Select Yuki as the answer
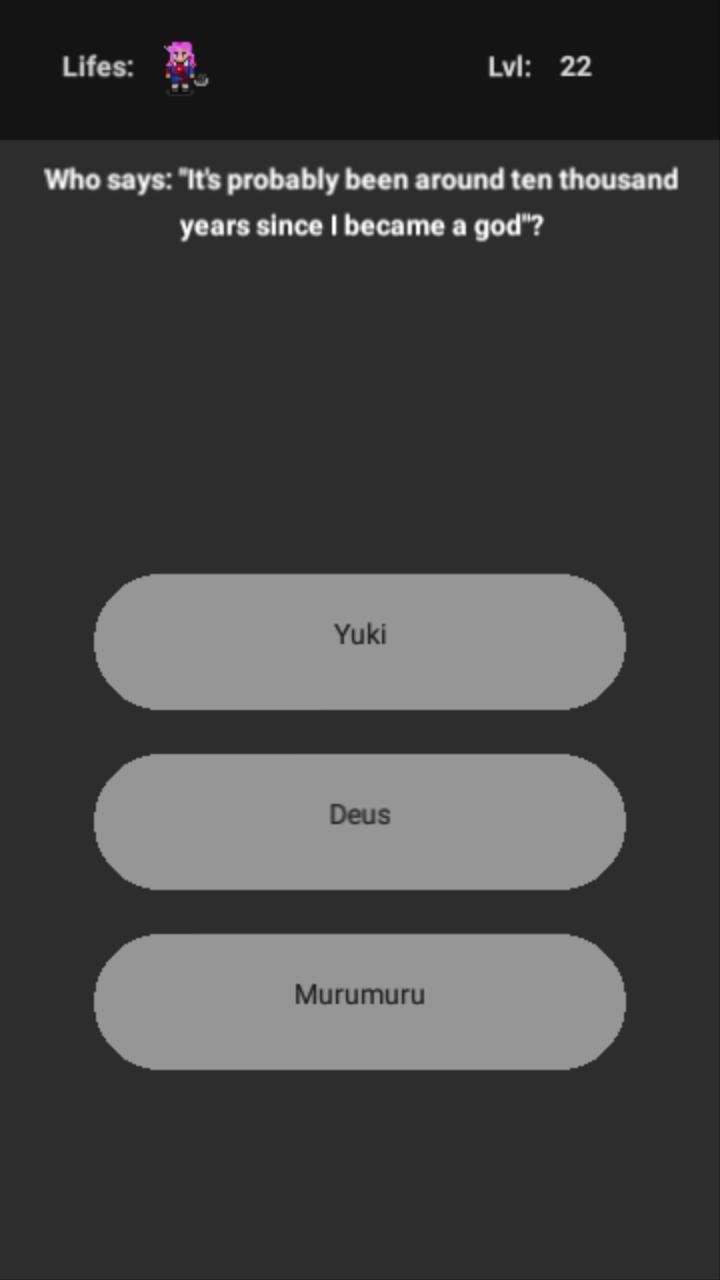Viewport: 720px width, 1280px height. (x=360, y=641)
